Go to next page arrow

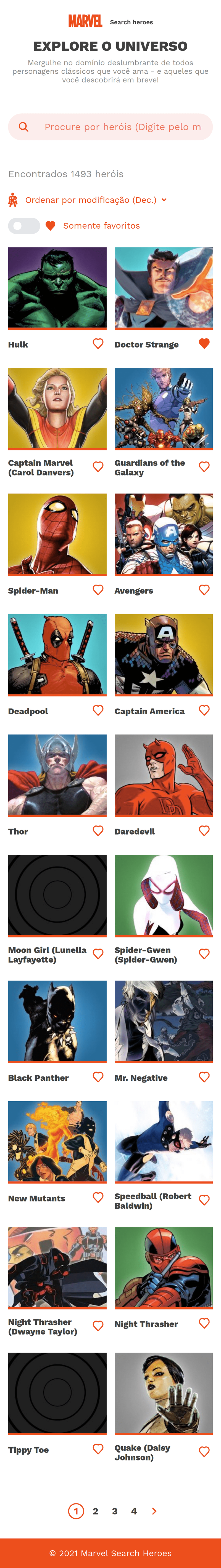click(154, 1511)
